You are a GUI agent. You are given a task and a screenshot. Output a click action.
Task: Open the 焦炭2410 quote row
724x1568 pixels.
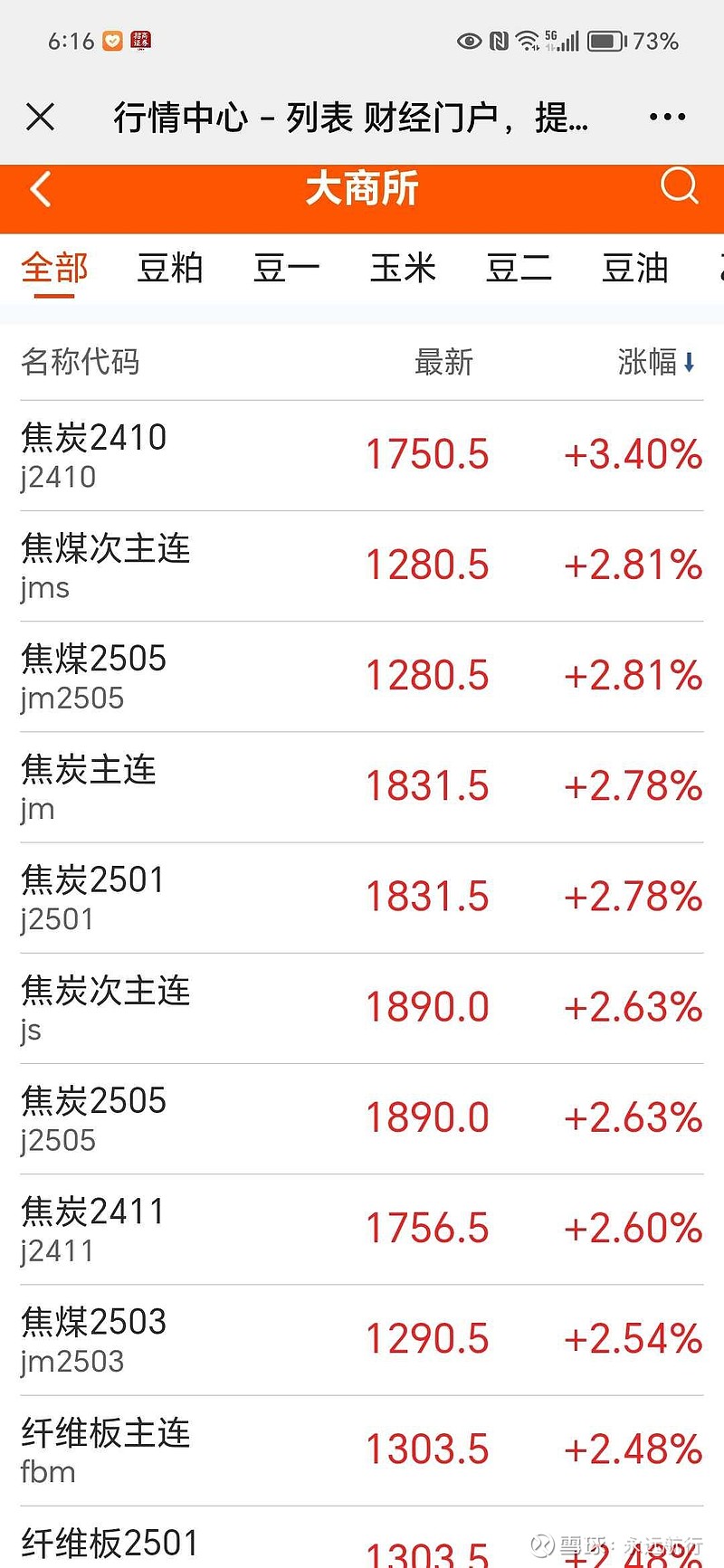click(362, 456)
